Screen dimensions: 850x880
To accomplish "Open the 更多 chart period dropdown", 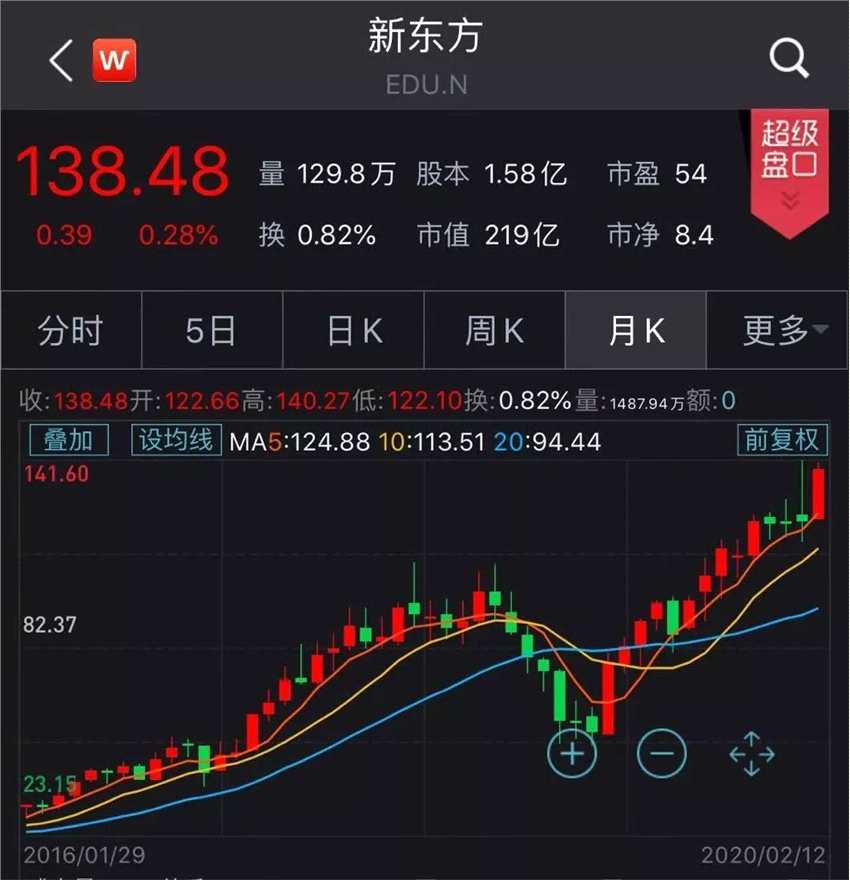I will point(780,331).
